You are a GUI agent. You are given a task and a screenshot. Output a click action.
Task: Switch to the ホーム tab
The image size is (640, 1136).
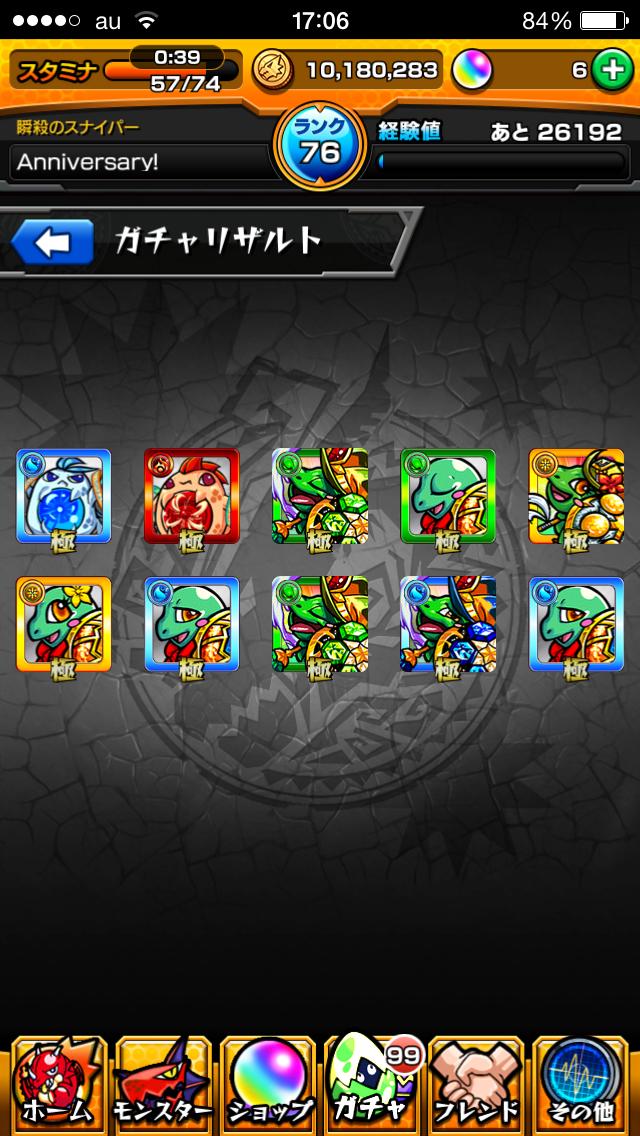click(54, 1086)
